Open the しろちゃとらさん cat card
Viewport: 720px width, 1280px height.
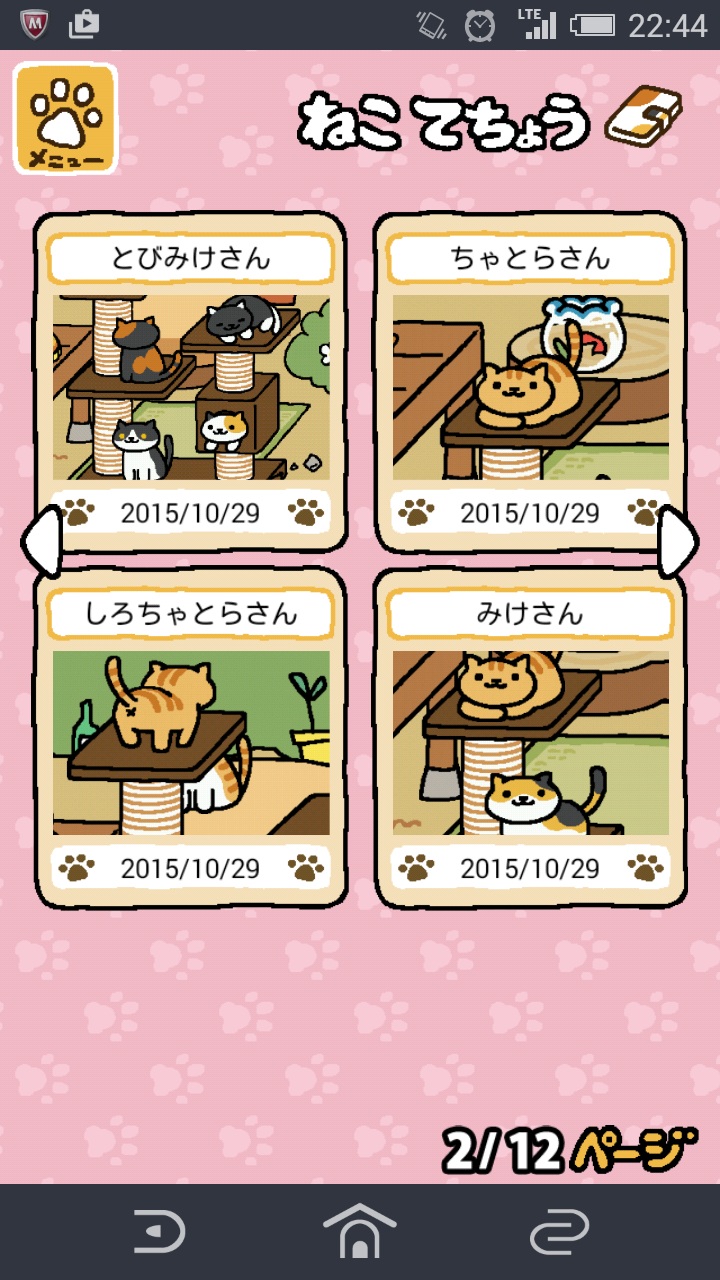pos(190,738)
